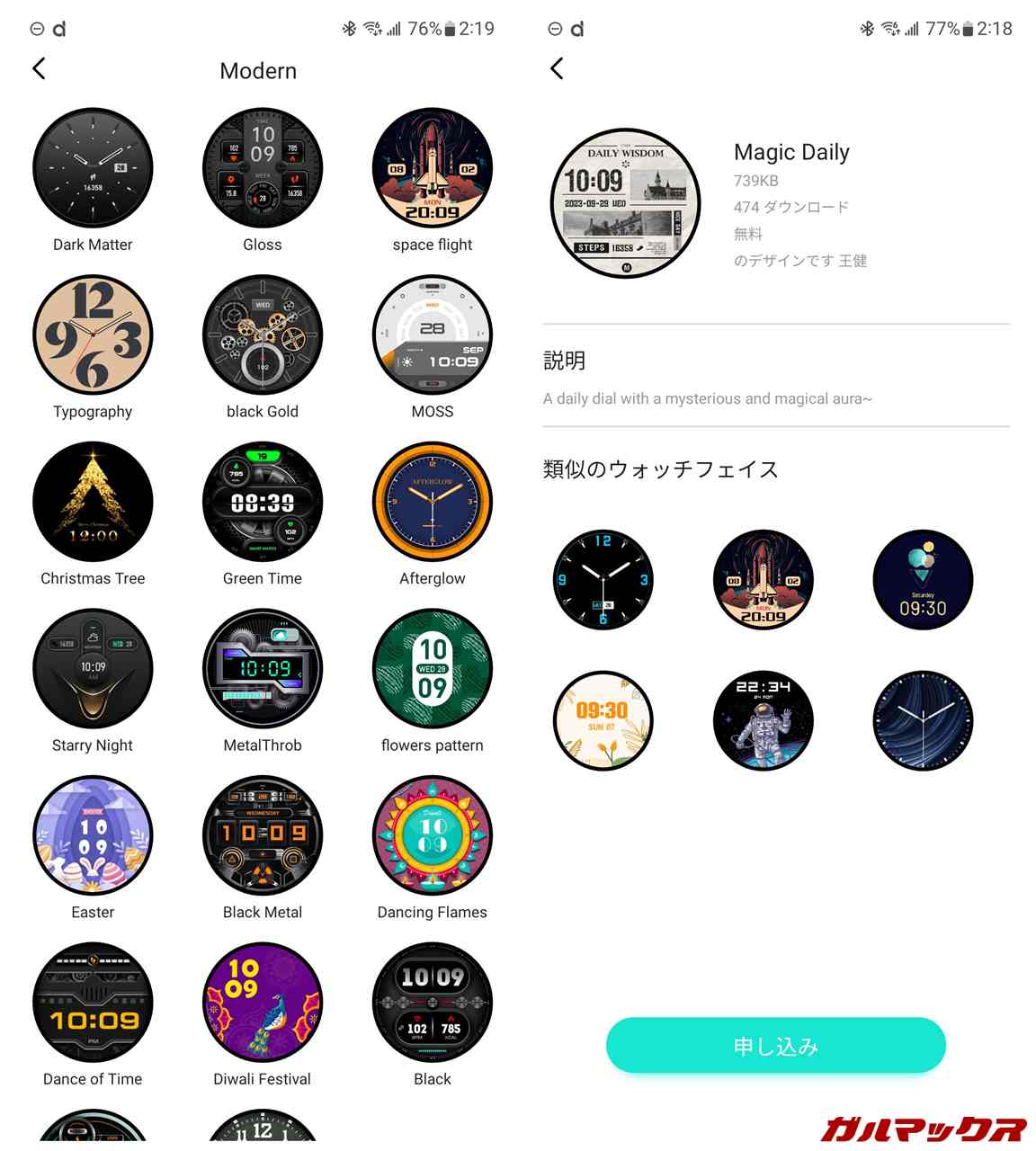Open the flowers pattern watch face
The width and height of the screenshot is (1036, 1151).
click(433, 669)
